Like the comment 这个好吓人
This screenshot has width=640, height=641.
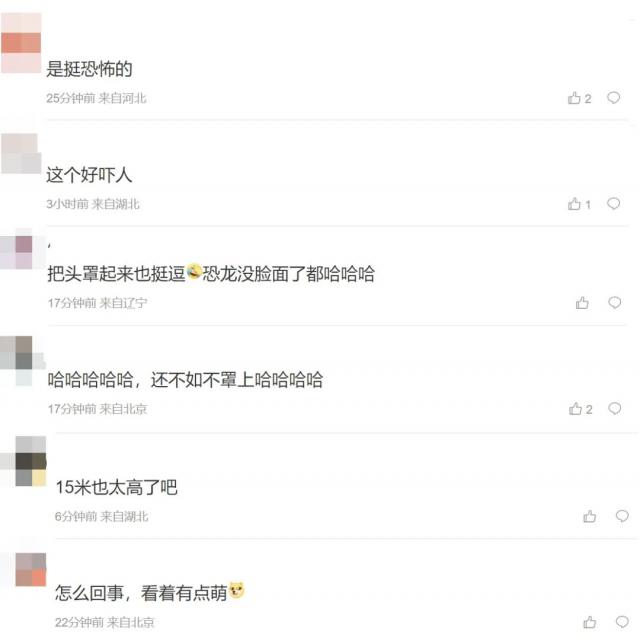coord(574,204)
